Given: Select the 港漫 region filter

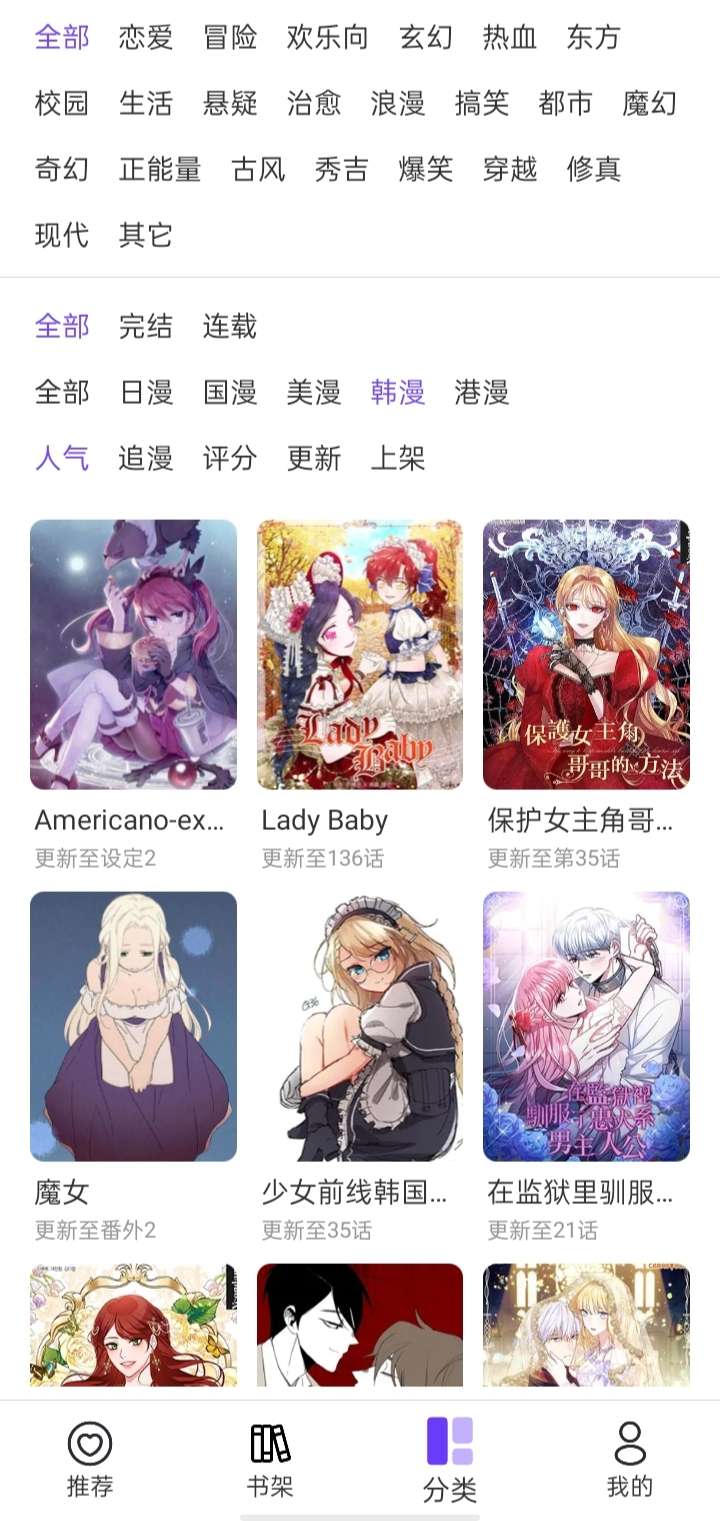Looking at the screenshot, I should point(482,393).
